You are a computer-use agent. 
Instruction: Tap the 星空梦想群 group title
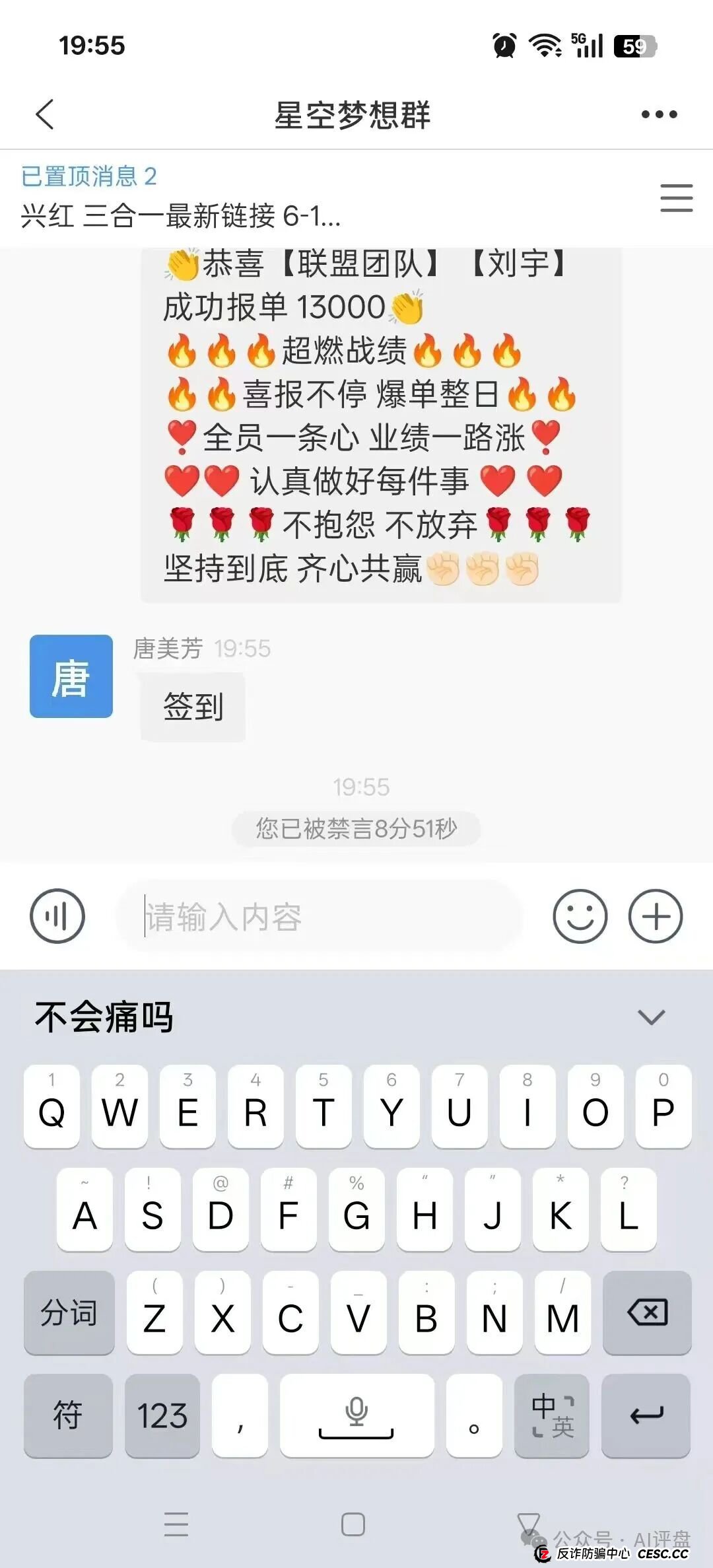355,114
